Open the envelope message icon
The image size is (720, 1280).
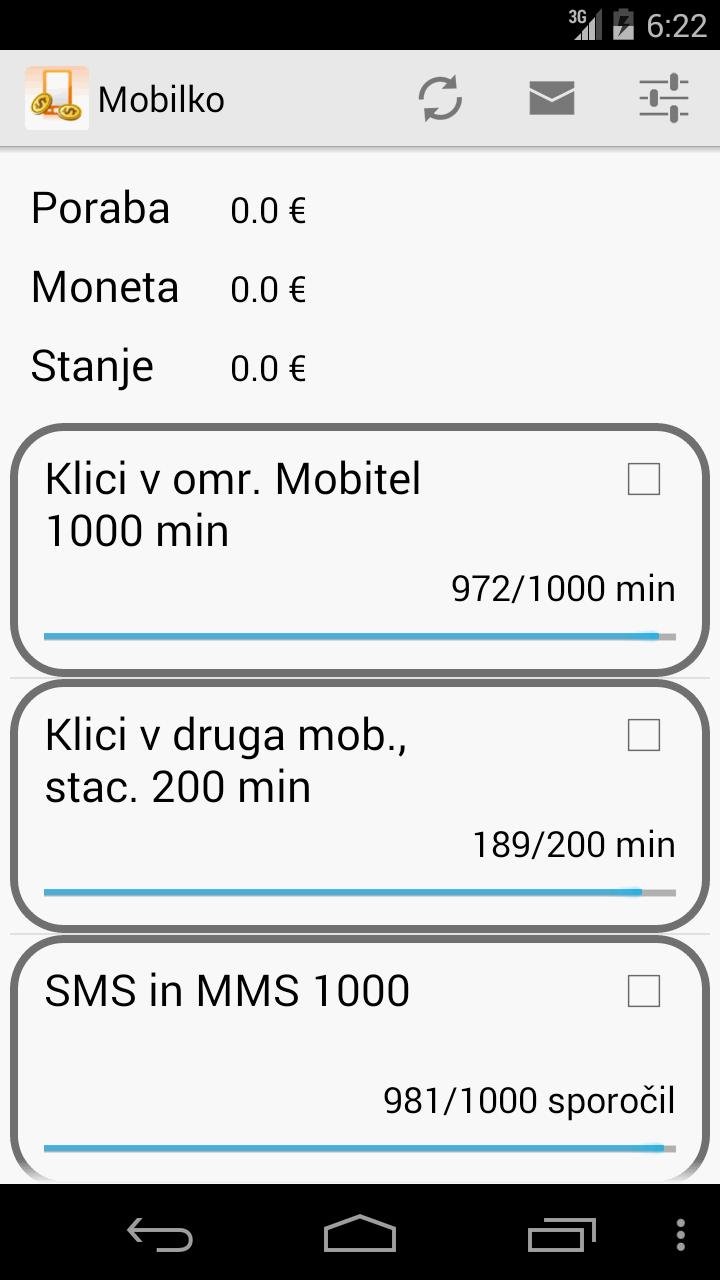(x=551, y=99)
